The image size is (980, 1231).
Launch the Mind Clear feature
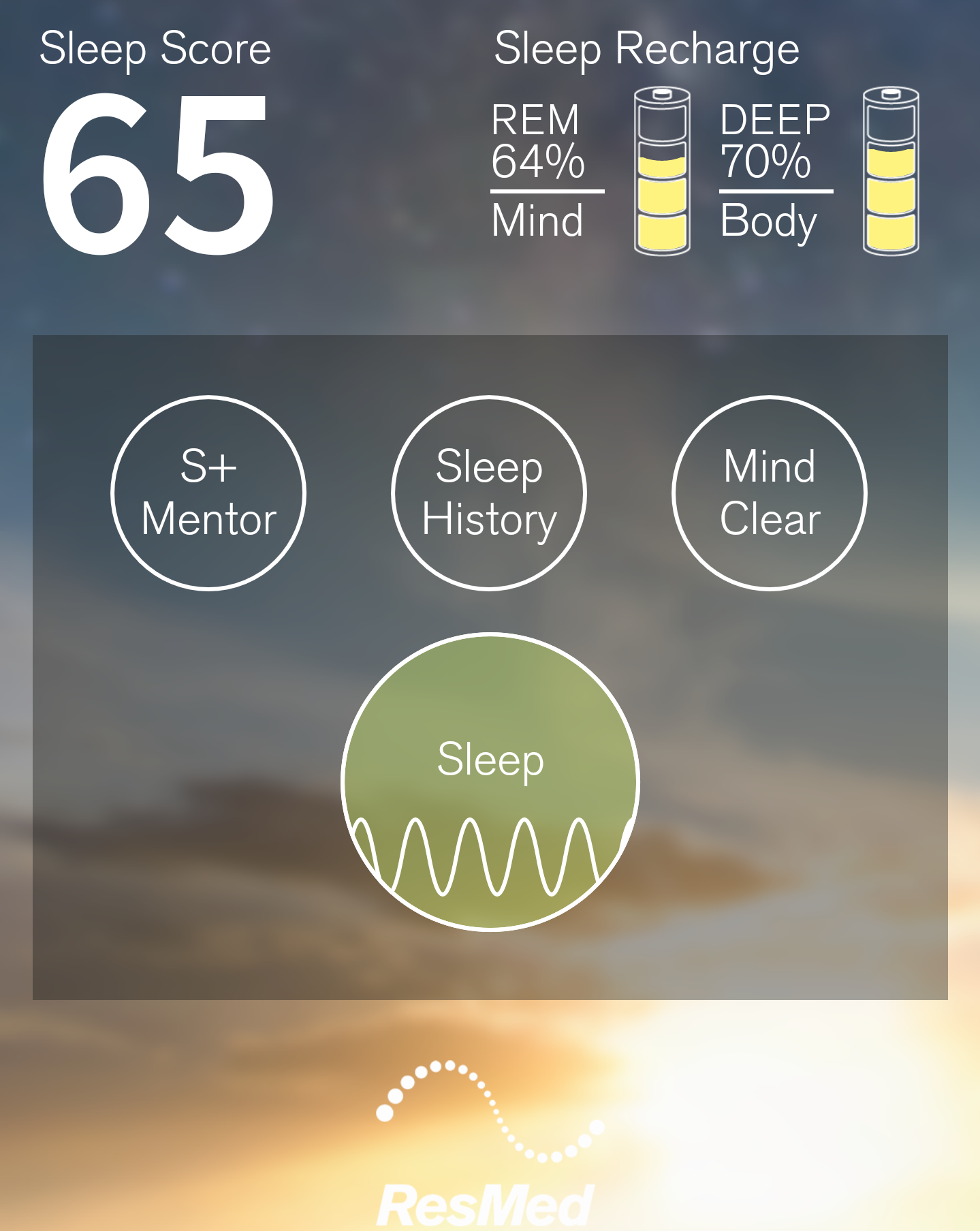coord(770,493)
